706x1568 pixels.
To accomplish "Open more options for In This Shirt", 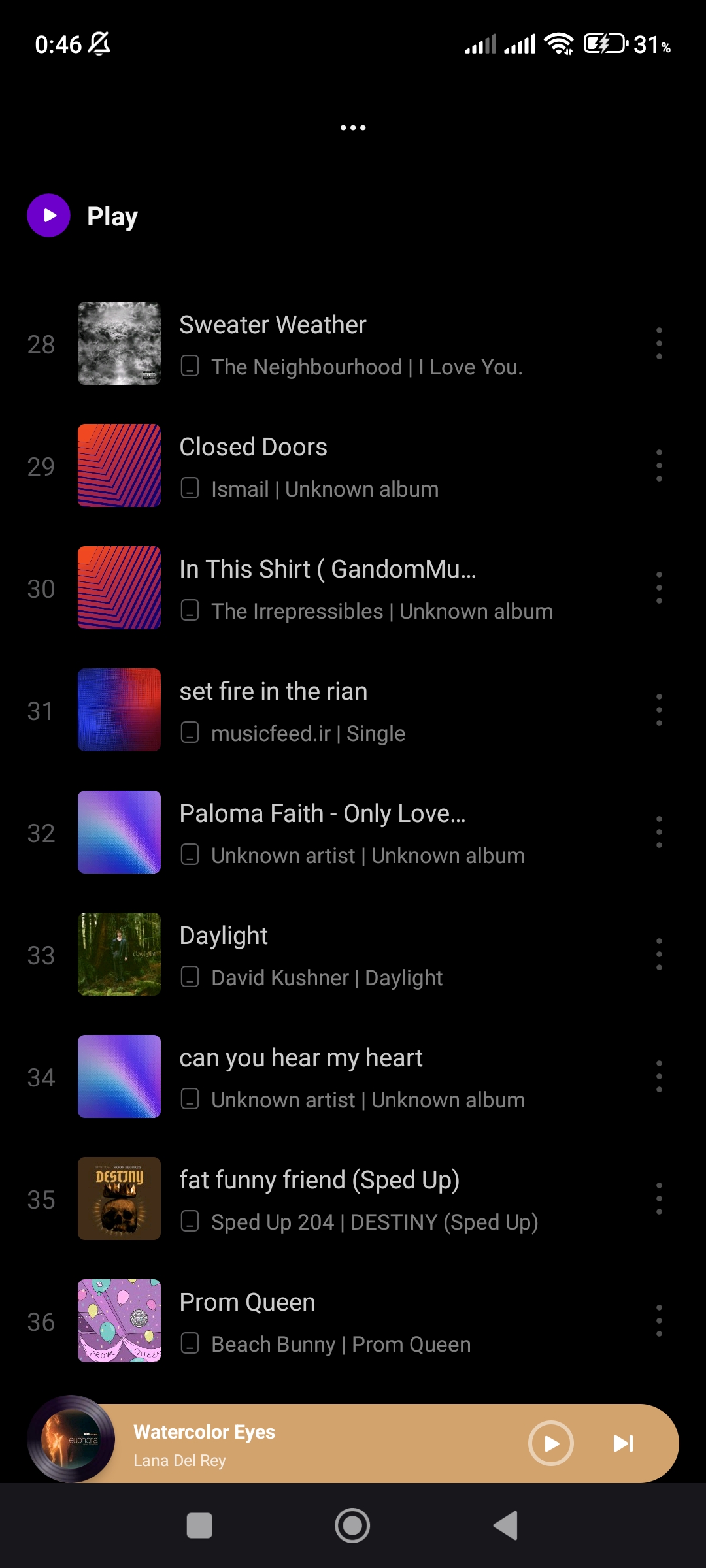I will [x=659, y=588].
